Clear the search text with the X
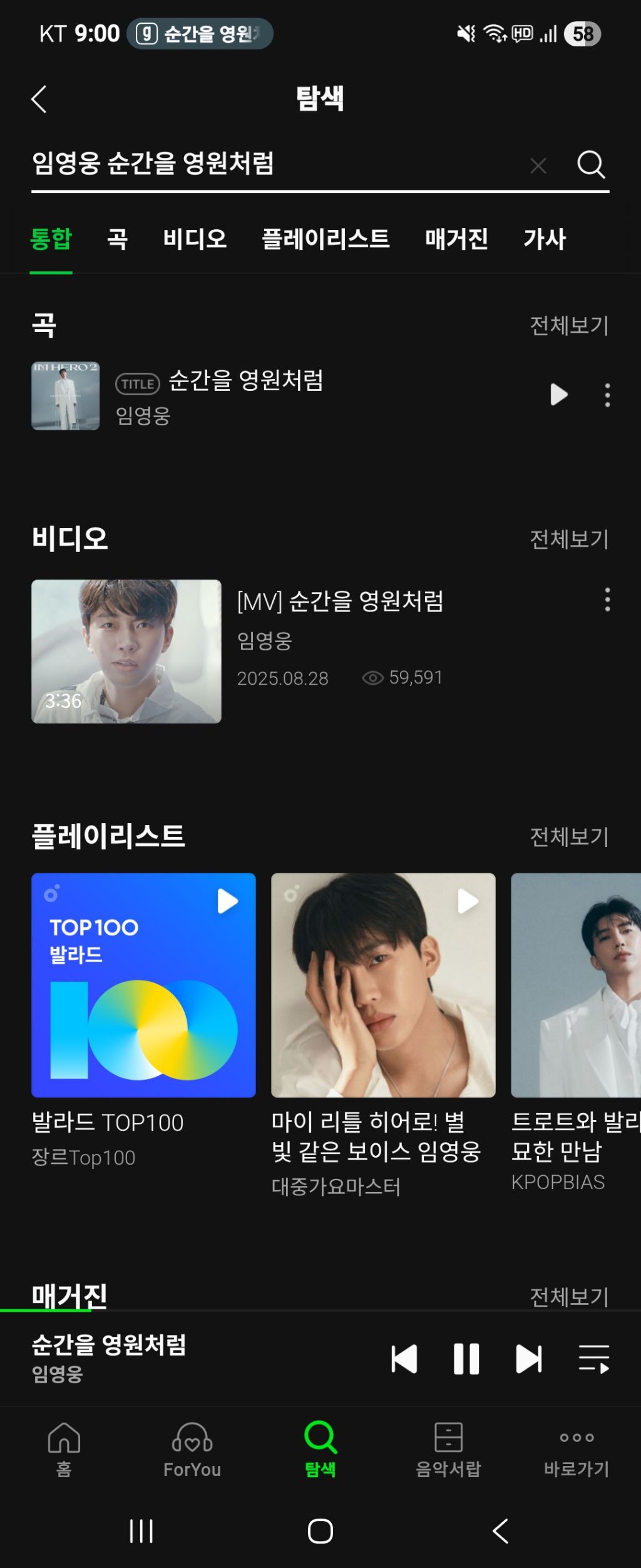Screen dimensions: 641x1568 tap(538, 165)
